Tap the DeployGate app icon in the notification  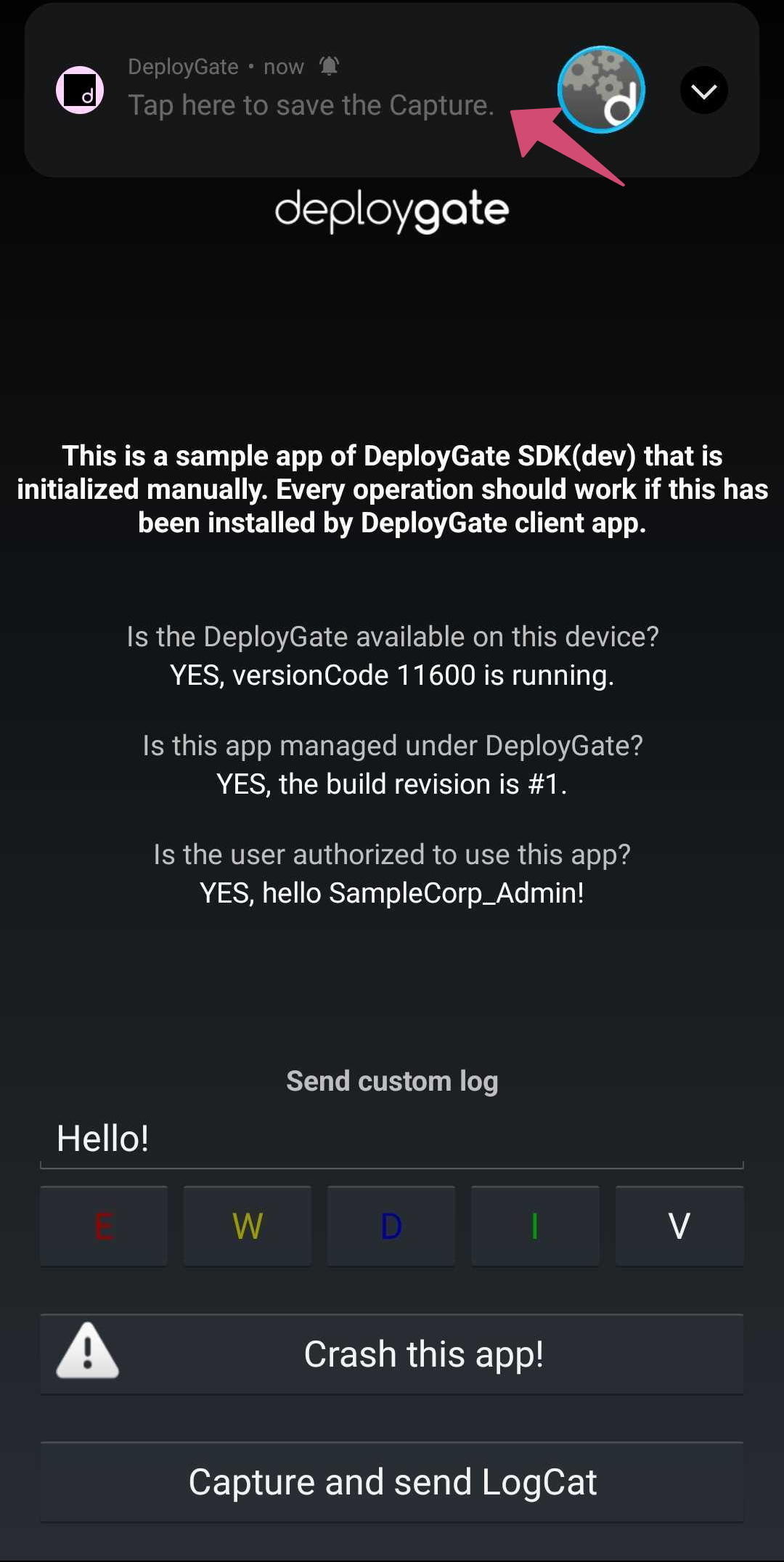[80, 89]
